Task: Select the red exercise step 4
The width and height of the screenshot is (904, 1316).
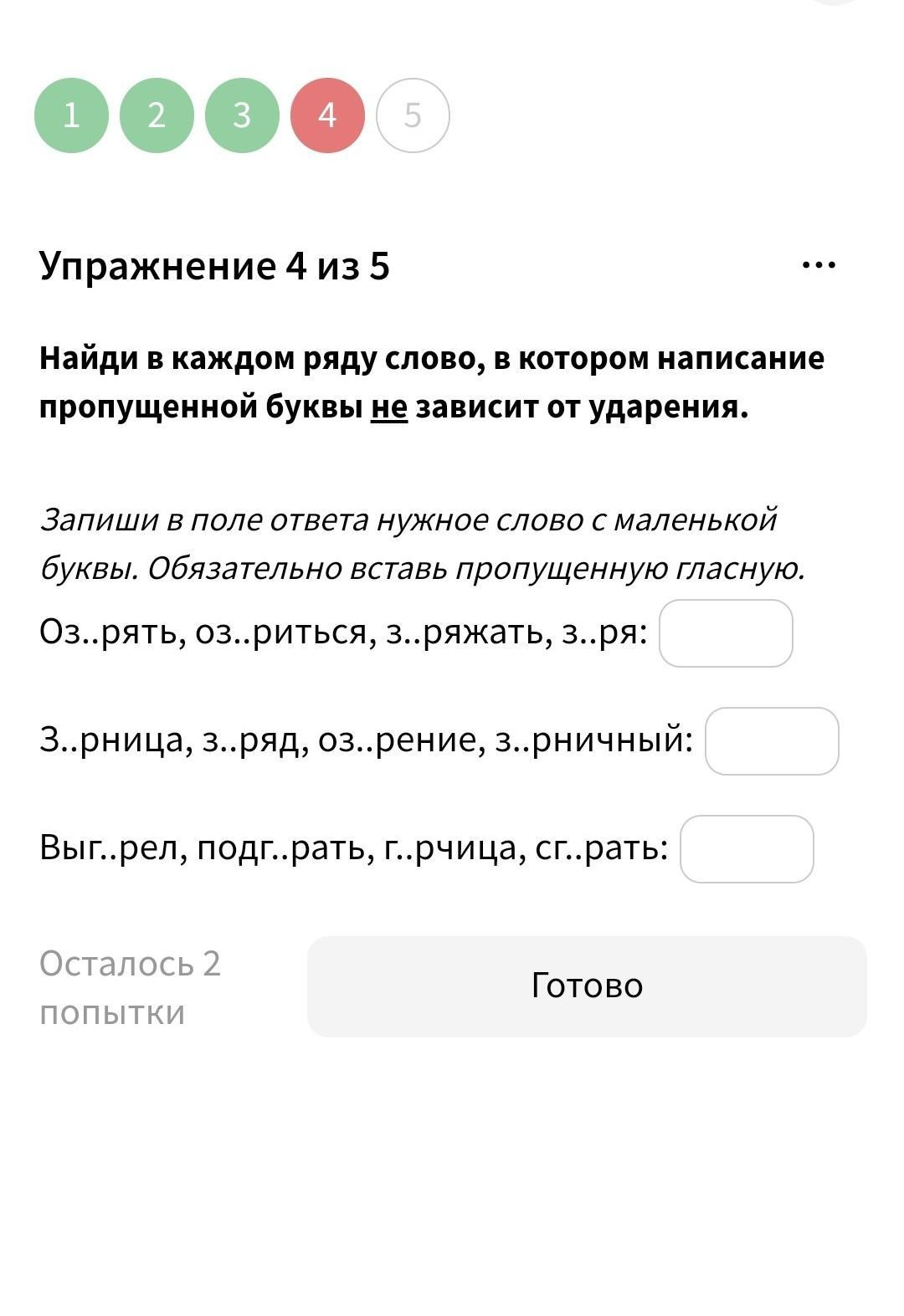Action: [x=327, y=115]
